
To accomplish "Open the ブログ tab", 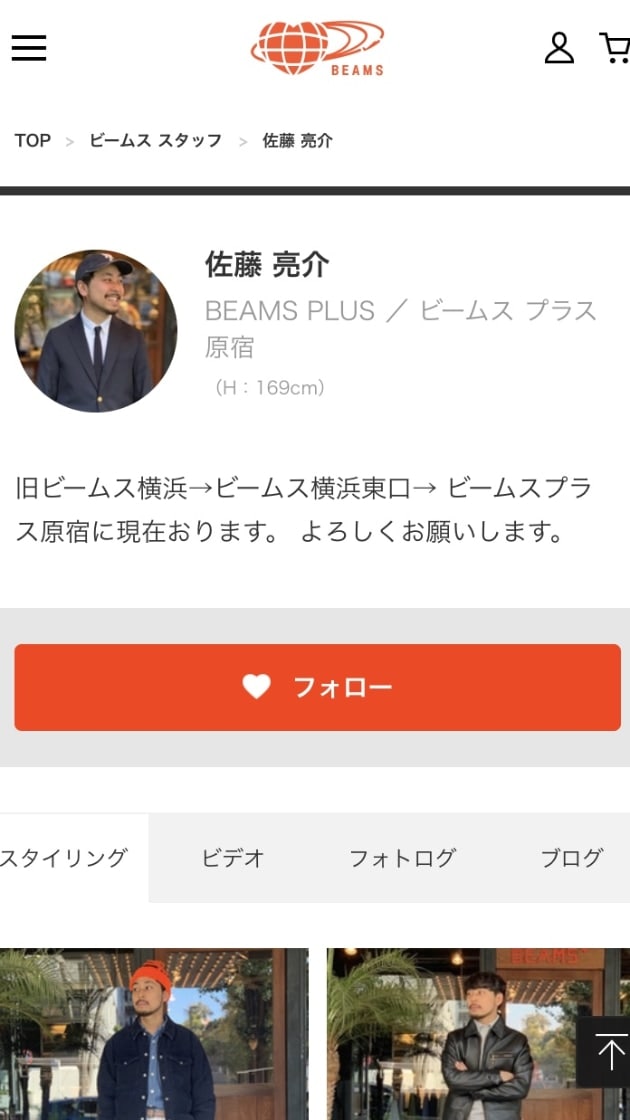I will click(571, 857).
